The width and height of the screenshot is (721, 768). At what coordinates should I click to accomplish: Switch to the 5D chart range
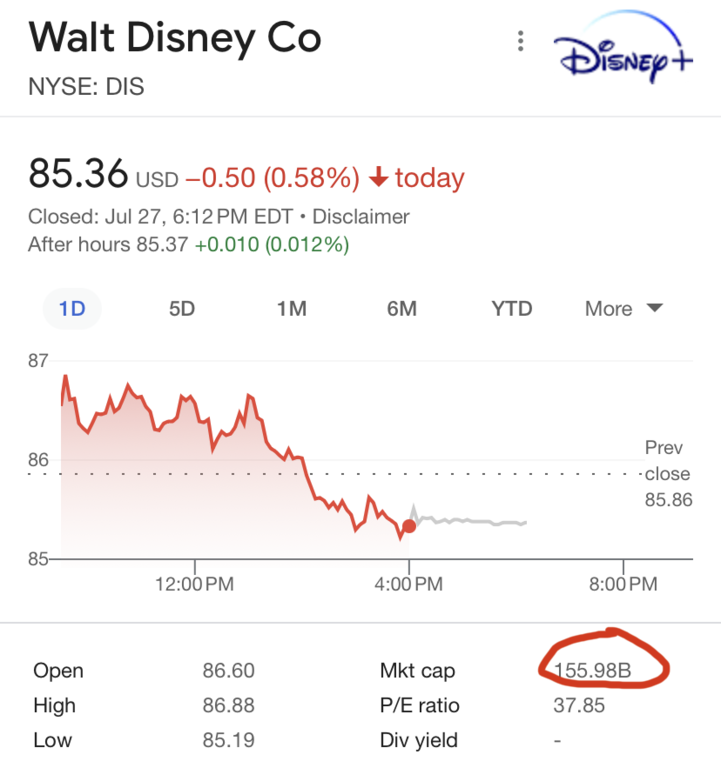(181, 309)
